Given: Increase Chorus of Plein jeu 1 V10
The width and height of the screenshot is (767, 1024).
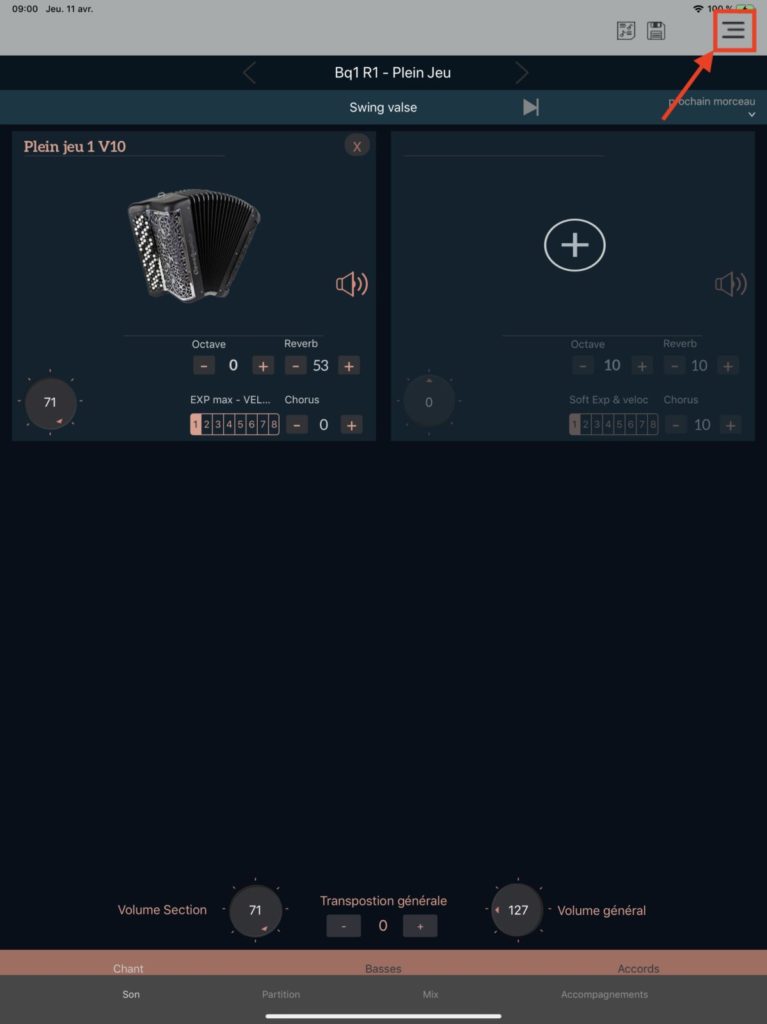Looking at the screenshot, I should [x=351, y=425].
